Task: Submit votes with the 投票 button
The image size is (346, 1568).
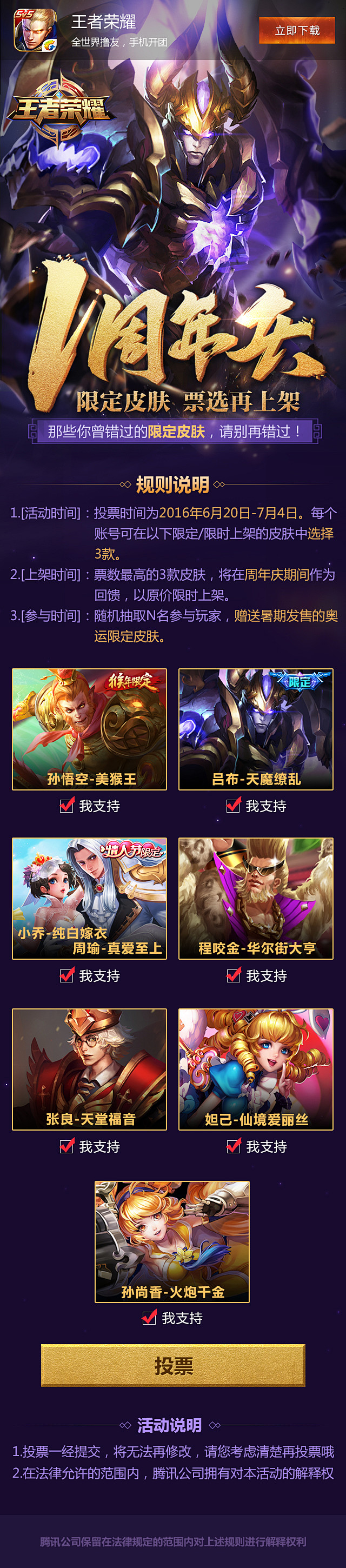Action: point(173,1366)
